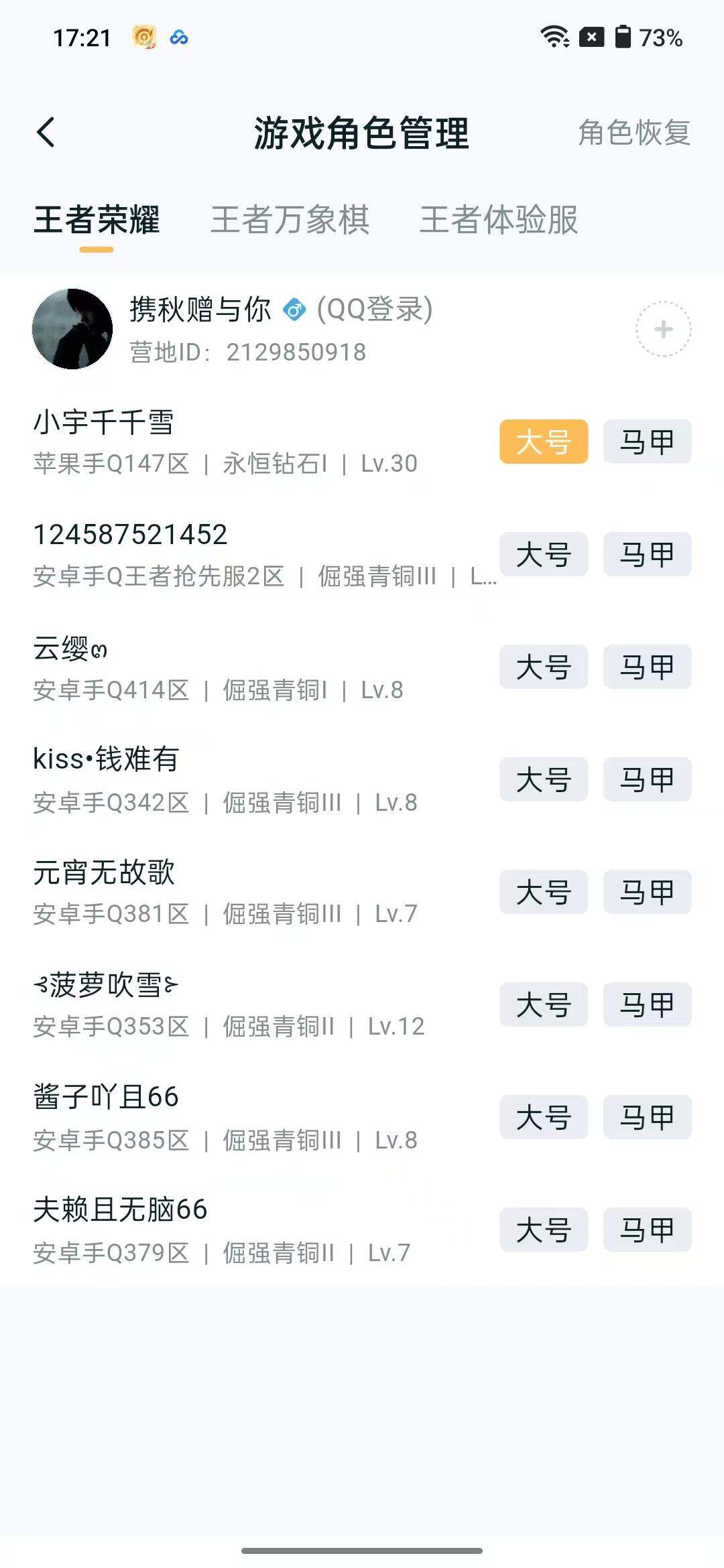
Task: Toggle 大号 for character 小宇千千雪
Action: coord(544,442)
